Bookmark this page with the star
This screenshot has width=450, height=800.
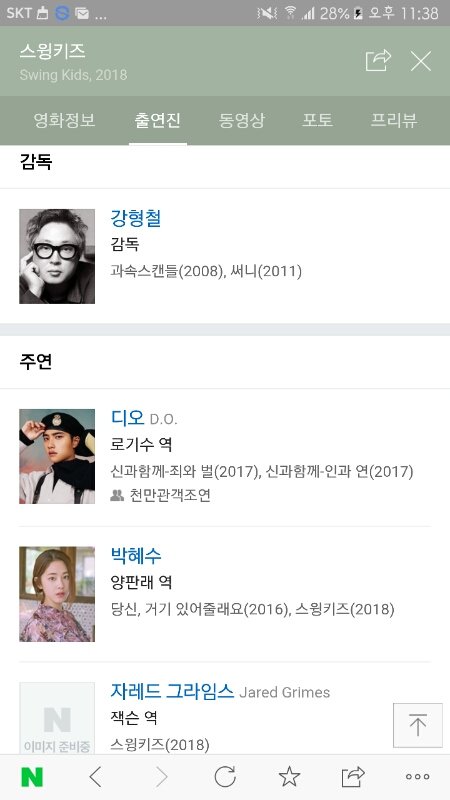coord(289,777)
